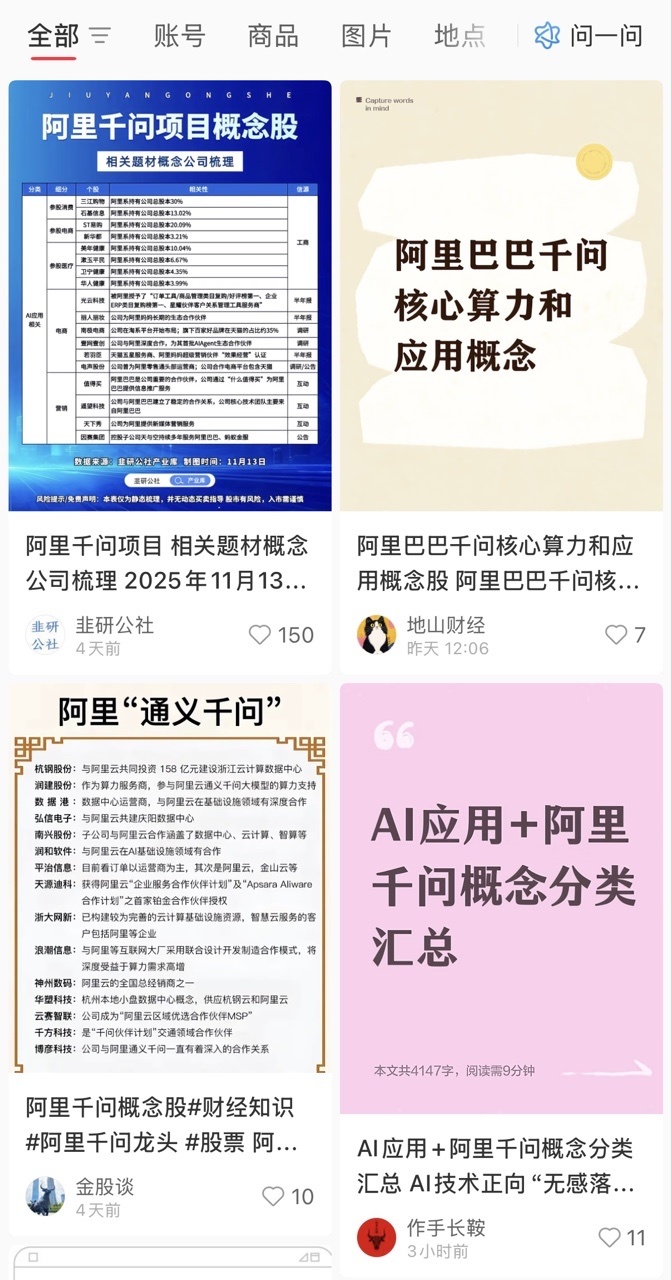Open the 阿里巴巴千问核心算力和应用概念 post

(501, 296)
